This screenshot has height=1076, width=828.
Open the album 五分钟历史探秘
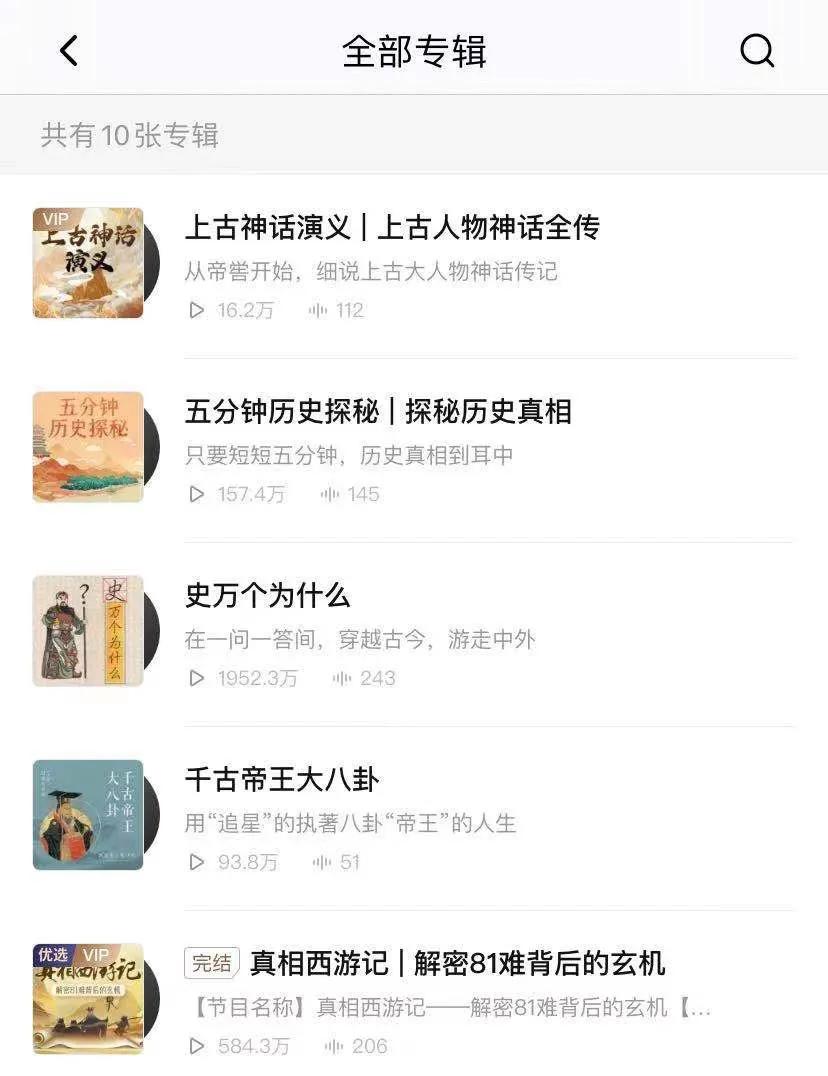point(380,413)
